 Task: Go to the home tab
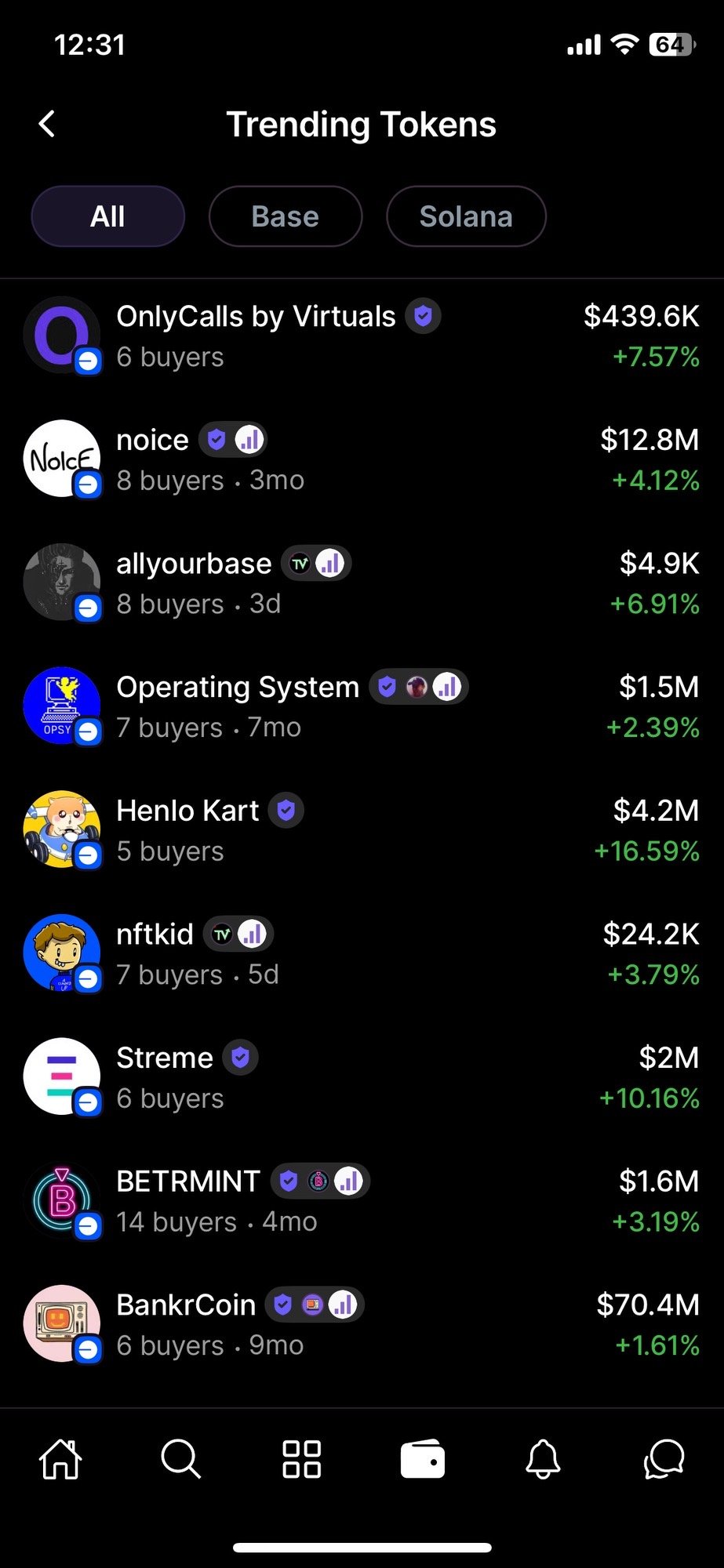(60, 1460)
